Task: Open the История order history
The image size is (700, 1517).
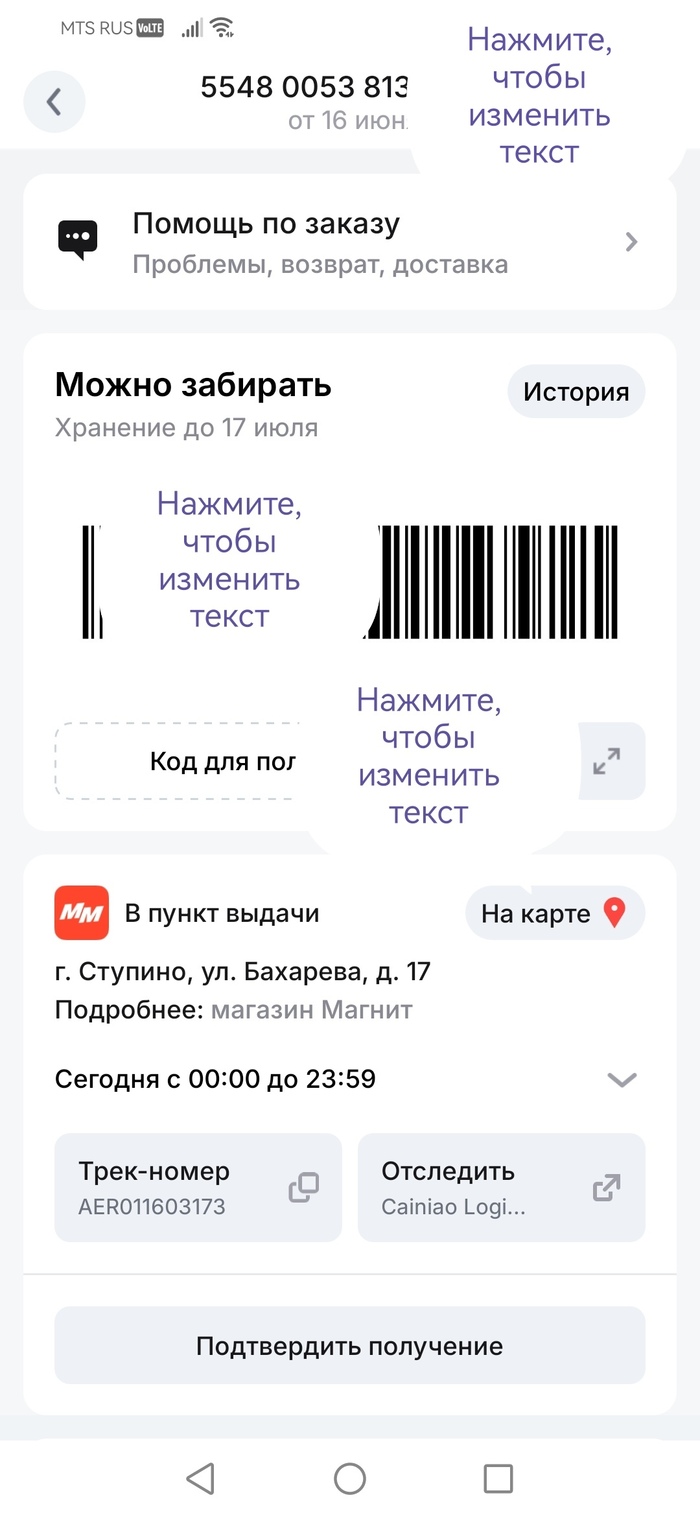Action: [x=576, y=392]
